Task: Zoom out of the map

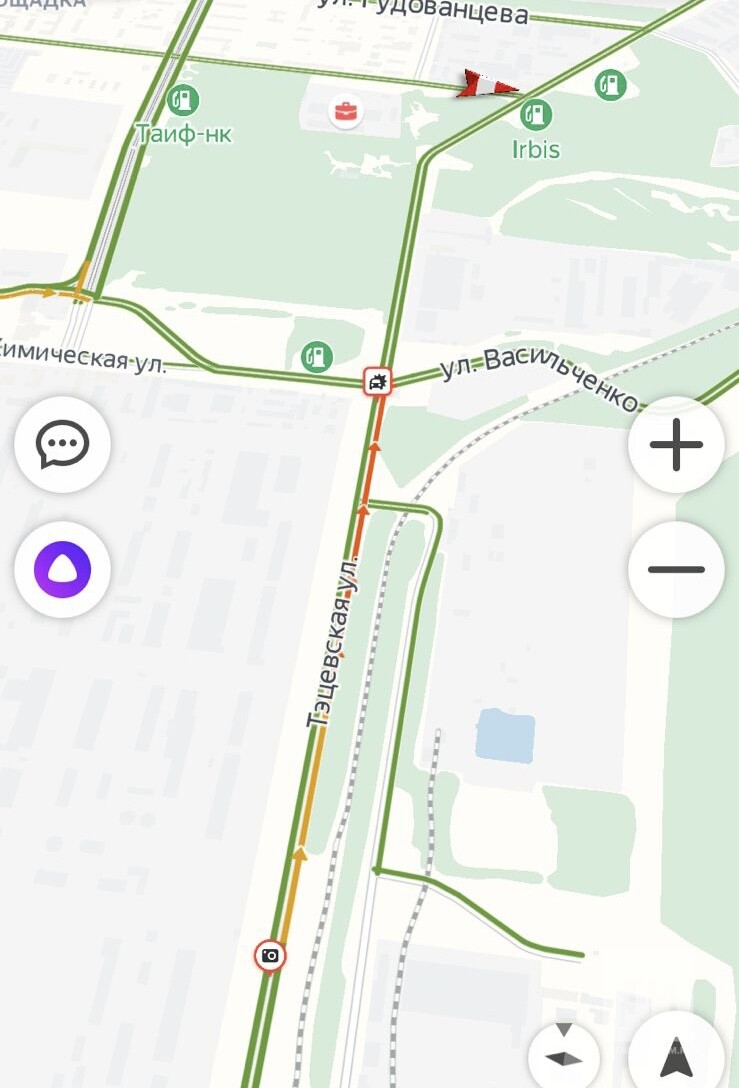Action: pos(676,570)
